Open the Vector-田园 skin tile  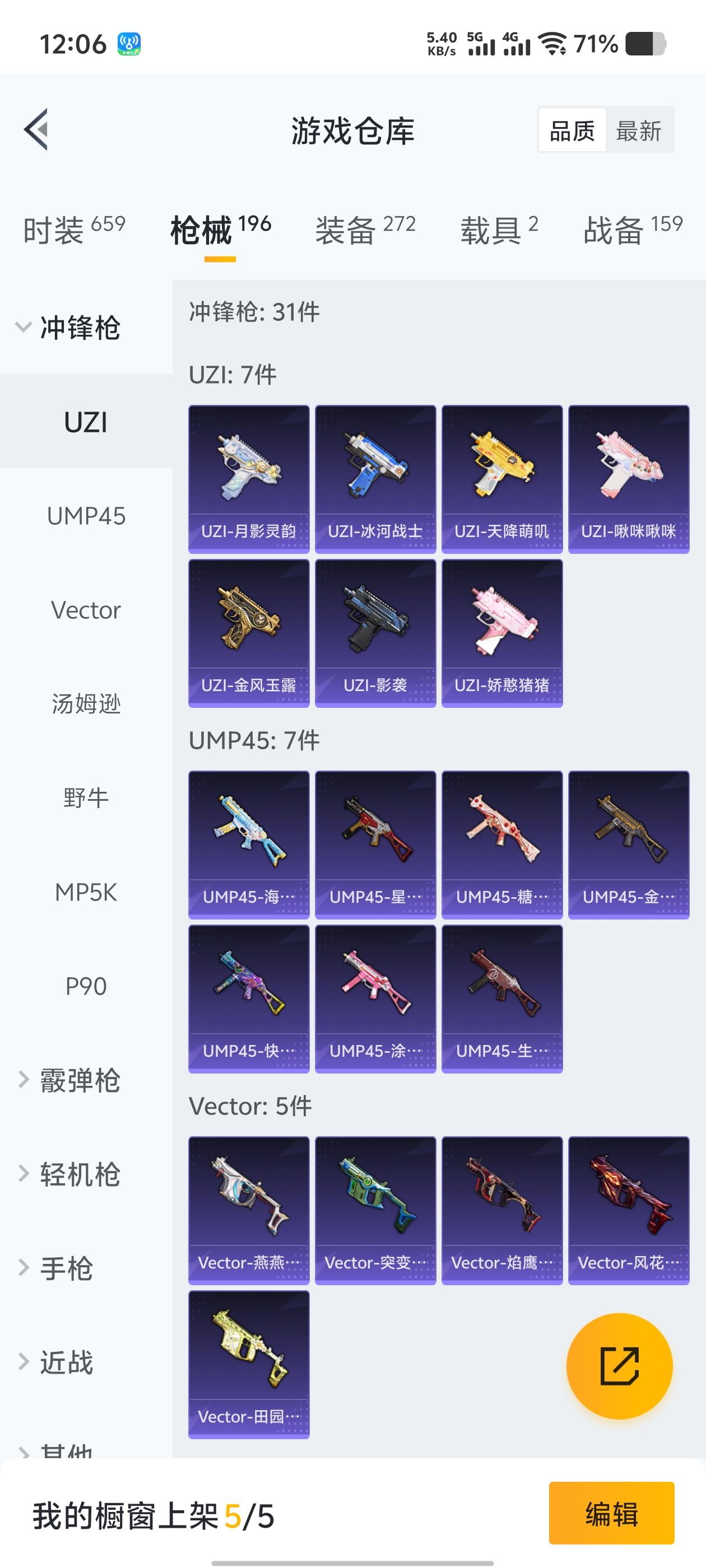point(249,1364)
